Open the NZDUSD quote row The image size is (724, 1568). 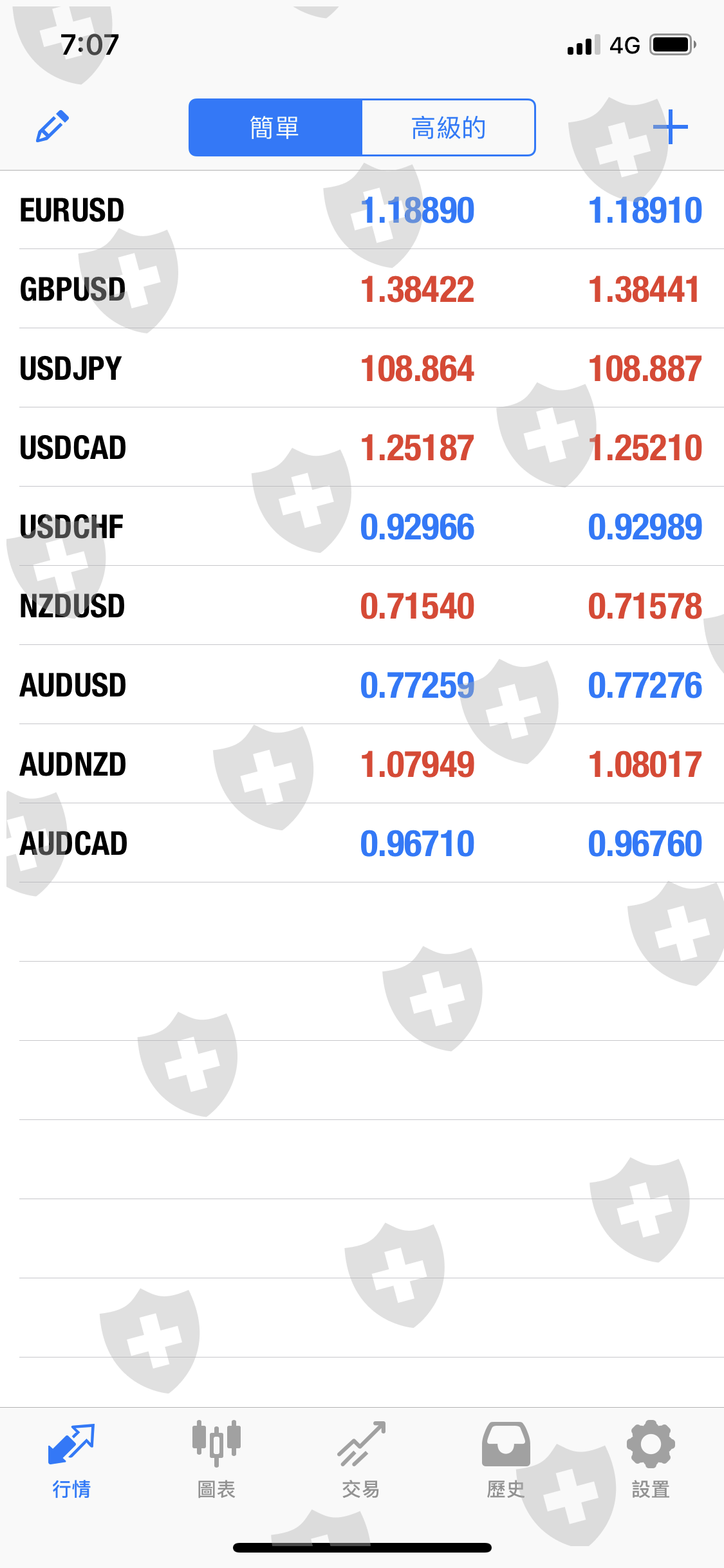[362, 606]
